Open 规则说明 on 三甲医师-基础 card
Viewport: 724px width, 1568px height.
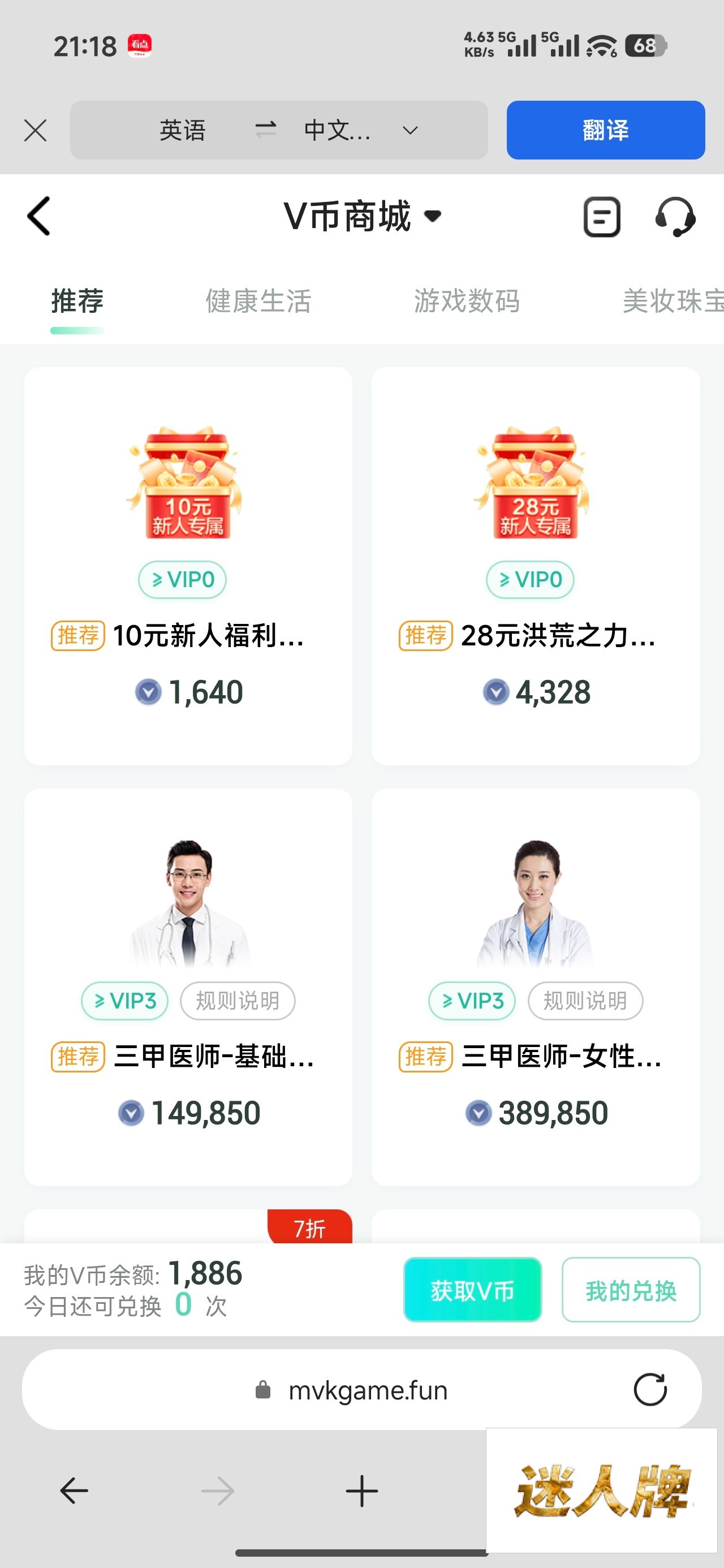[x=238, y=1001]
